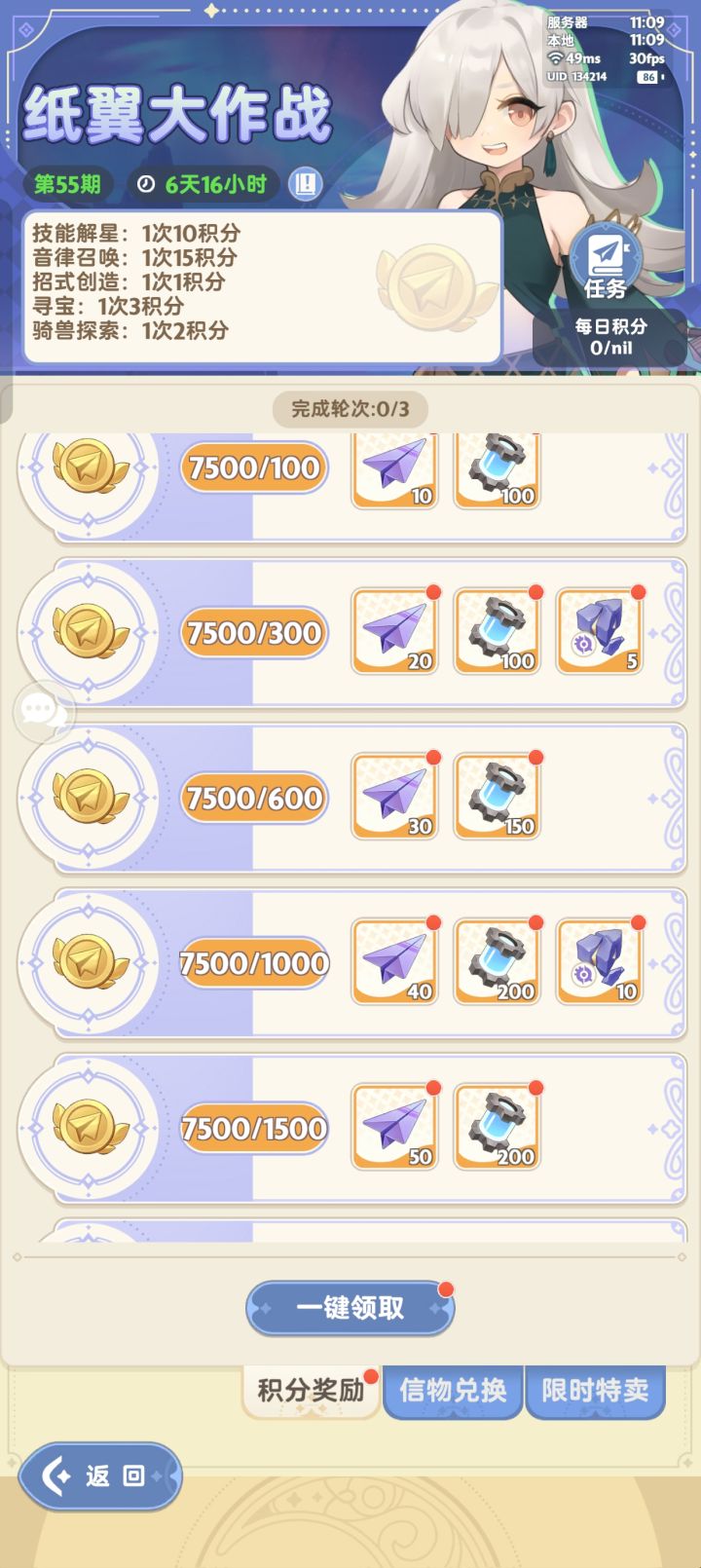
Task: Select the x10 purple crystal reward item
Action: pyautogui.click(x=599, y=962)
